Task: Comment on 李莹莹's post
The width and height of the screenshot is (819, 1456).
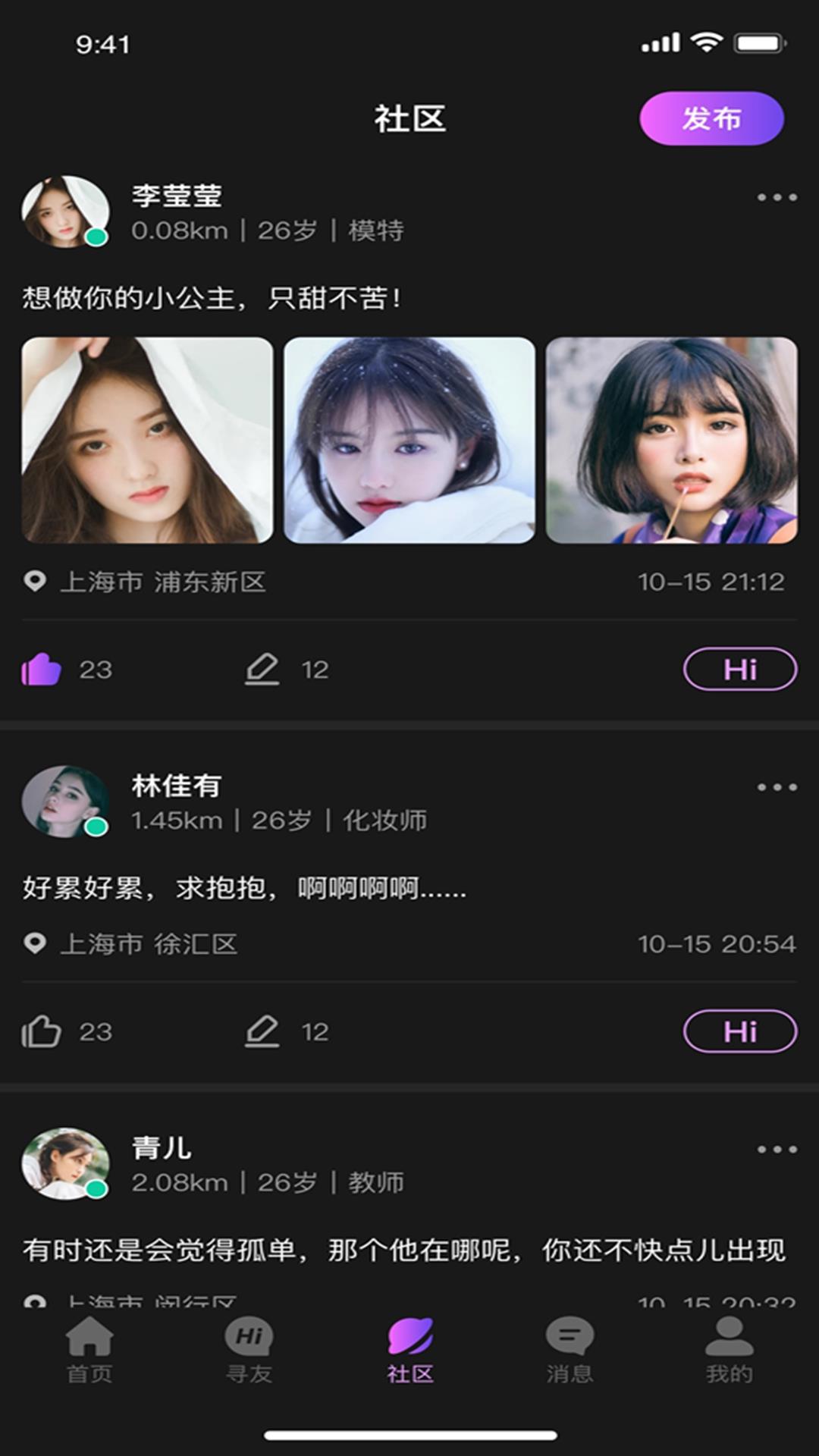Action: 262,669
